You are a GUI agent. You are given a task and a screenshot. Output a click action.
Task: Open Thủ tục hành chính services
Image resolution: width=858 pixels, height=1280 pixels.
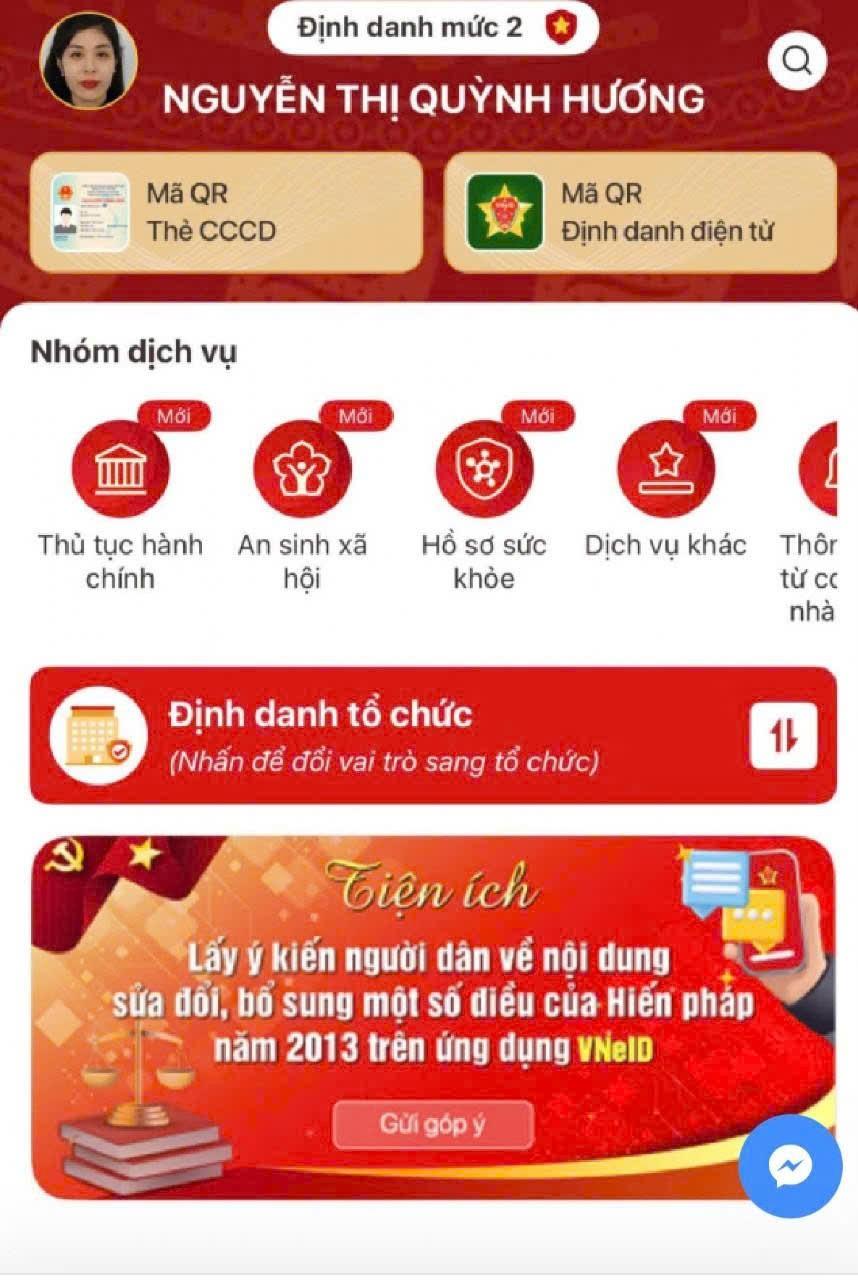(x=120, y=469)
